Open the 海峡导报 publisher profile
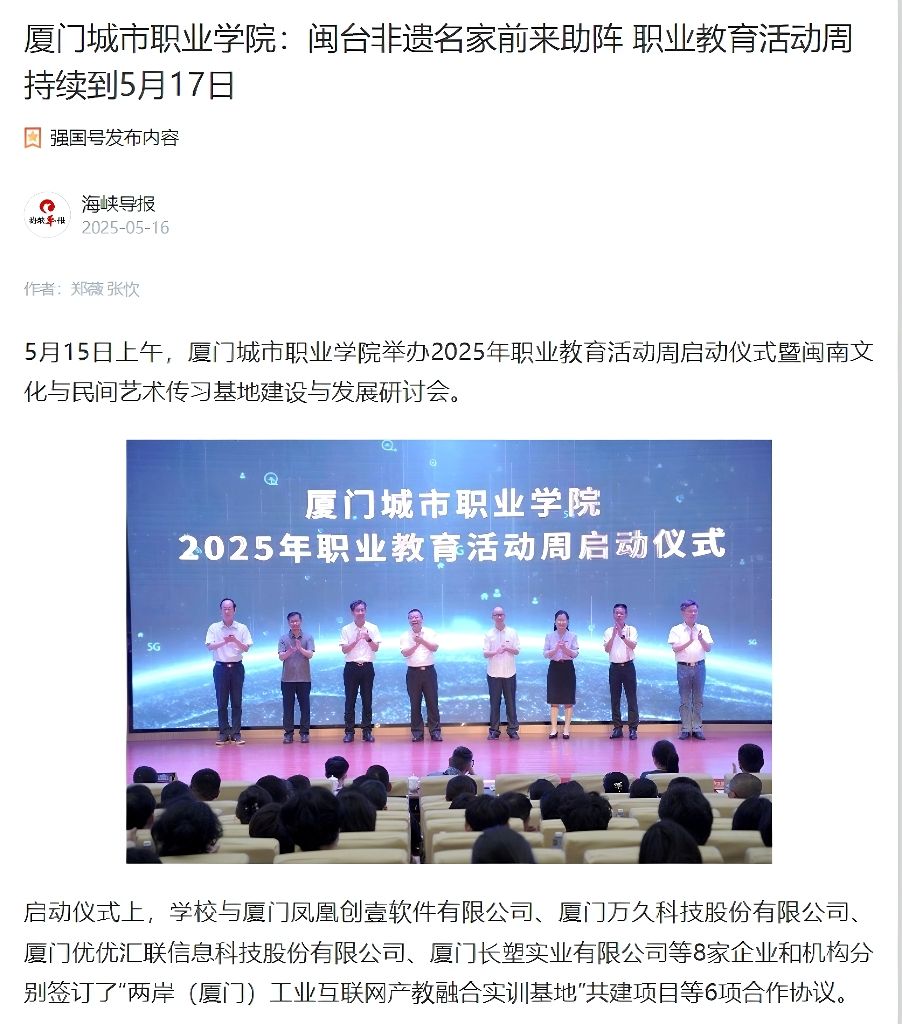902x1024 pixels. click(x=118, y=204)
